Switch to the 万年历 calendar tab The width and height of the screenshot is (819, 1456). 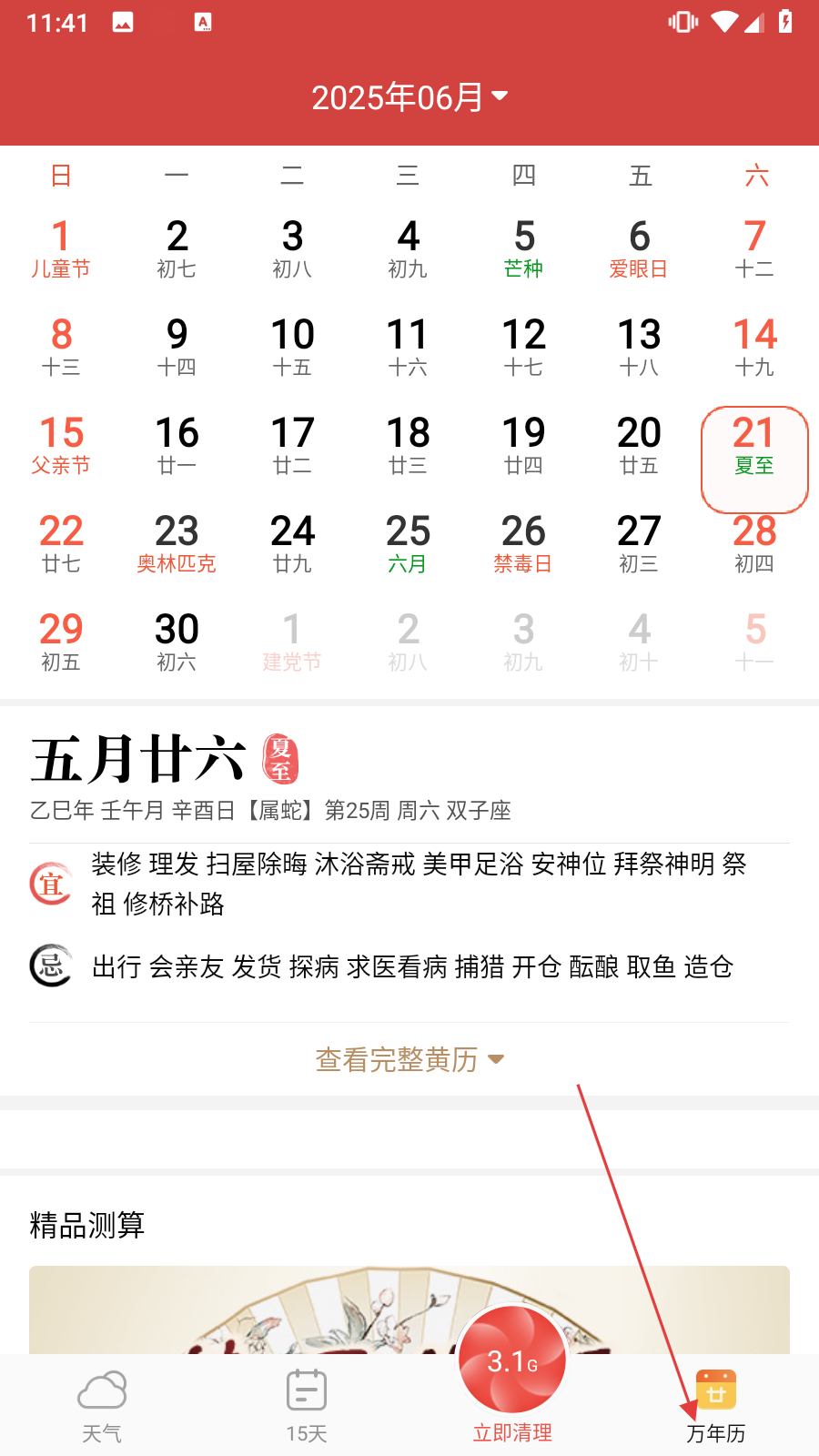[x=716, y=1407]
